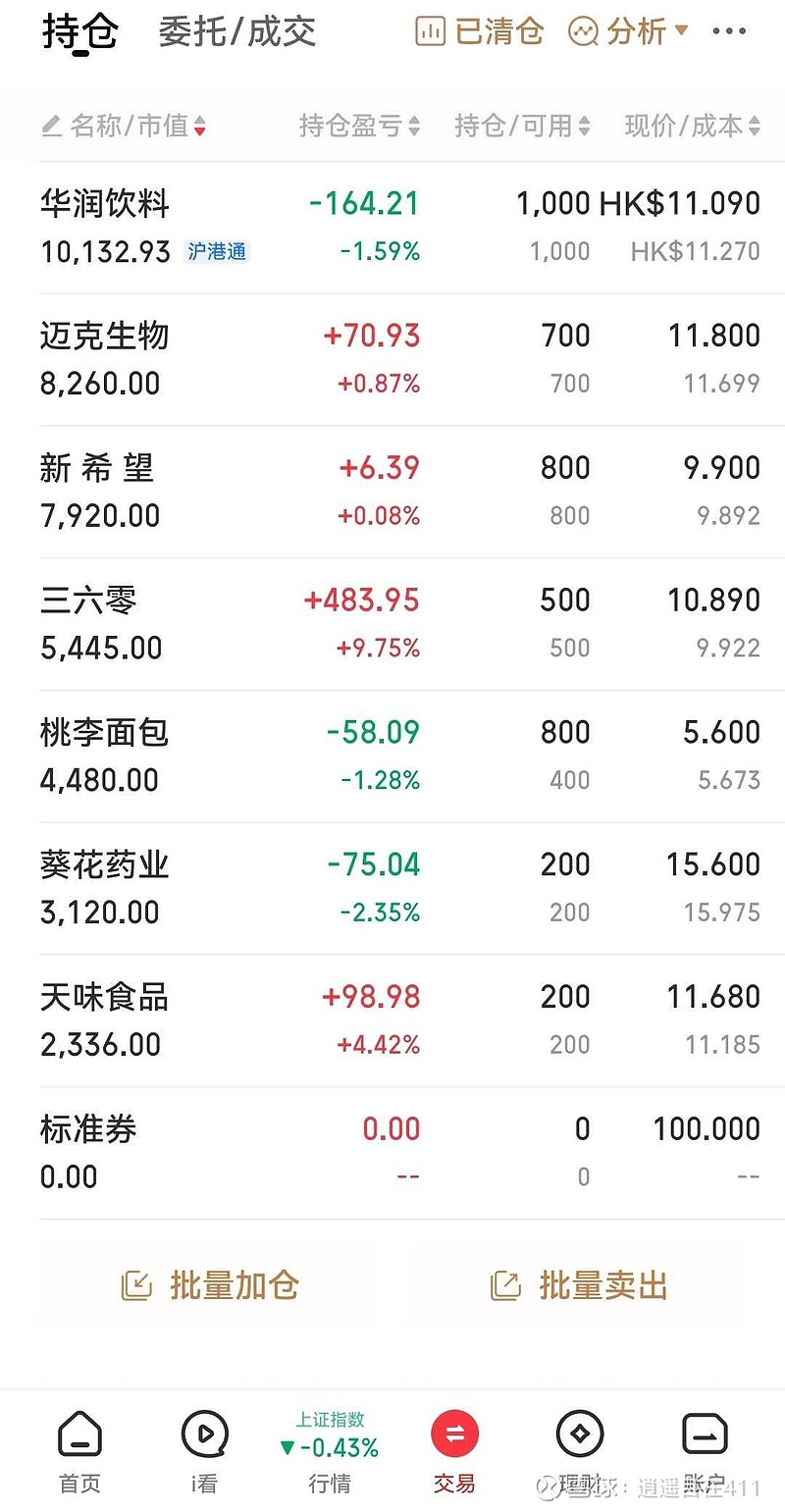The width and height of the screenshot is (785, 1512).
Task: Open the 桃李面包 position
Action: pyautogui.click(x=105, y=733)
